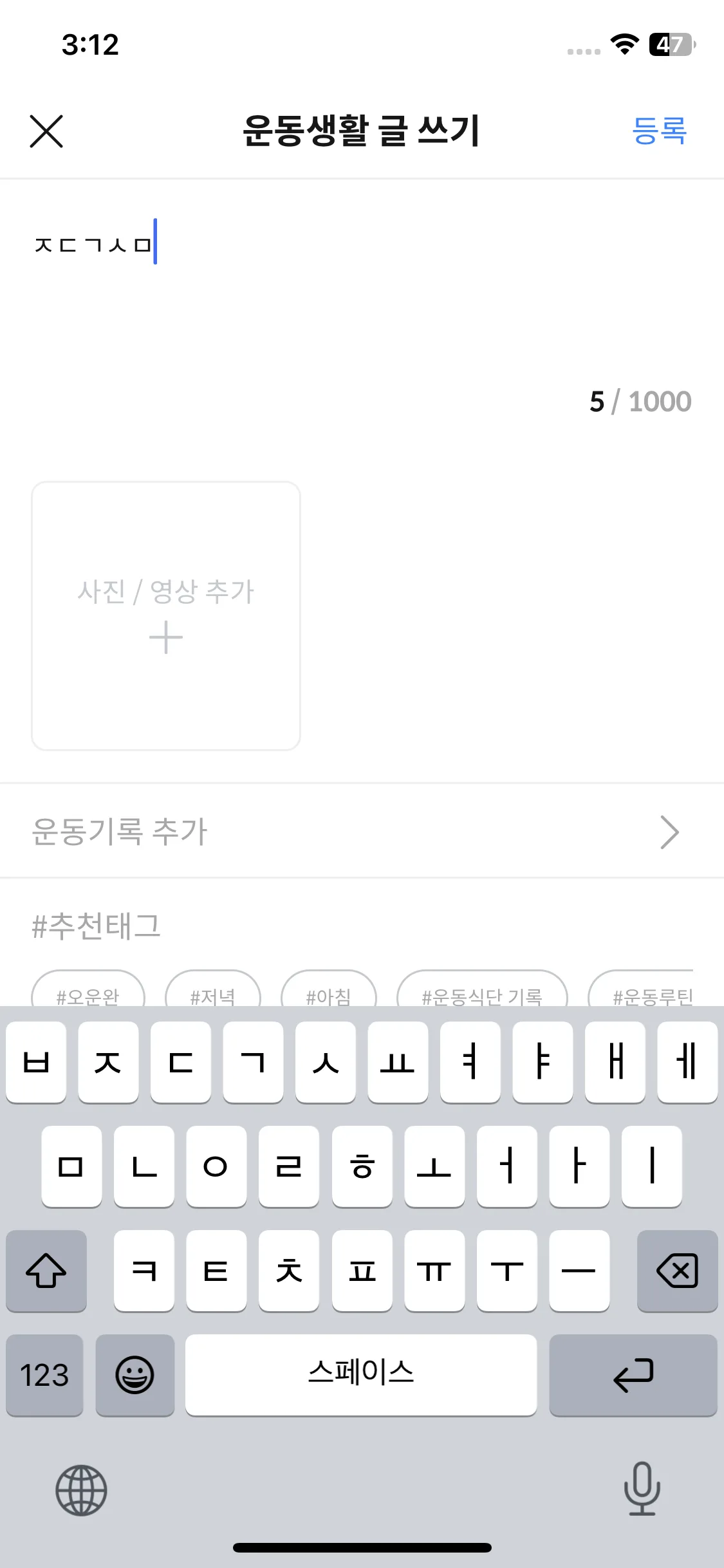Select the #오운완 tag chip
Screen dimensions: 724x1568
pyautogui.click(x=88, y=993)
